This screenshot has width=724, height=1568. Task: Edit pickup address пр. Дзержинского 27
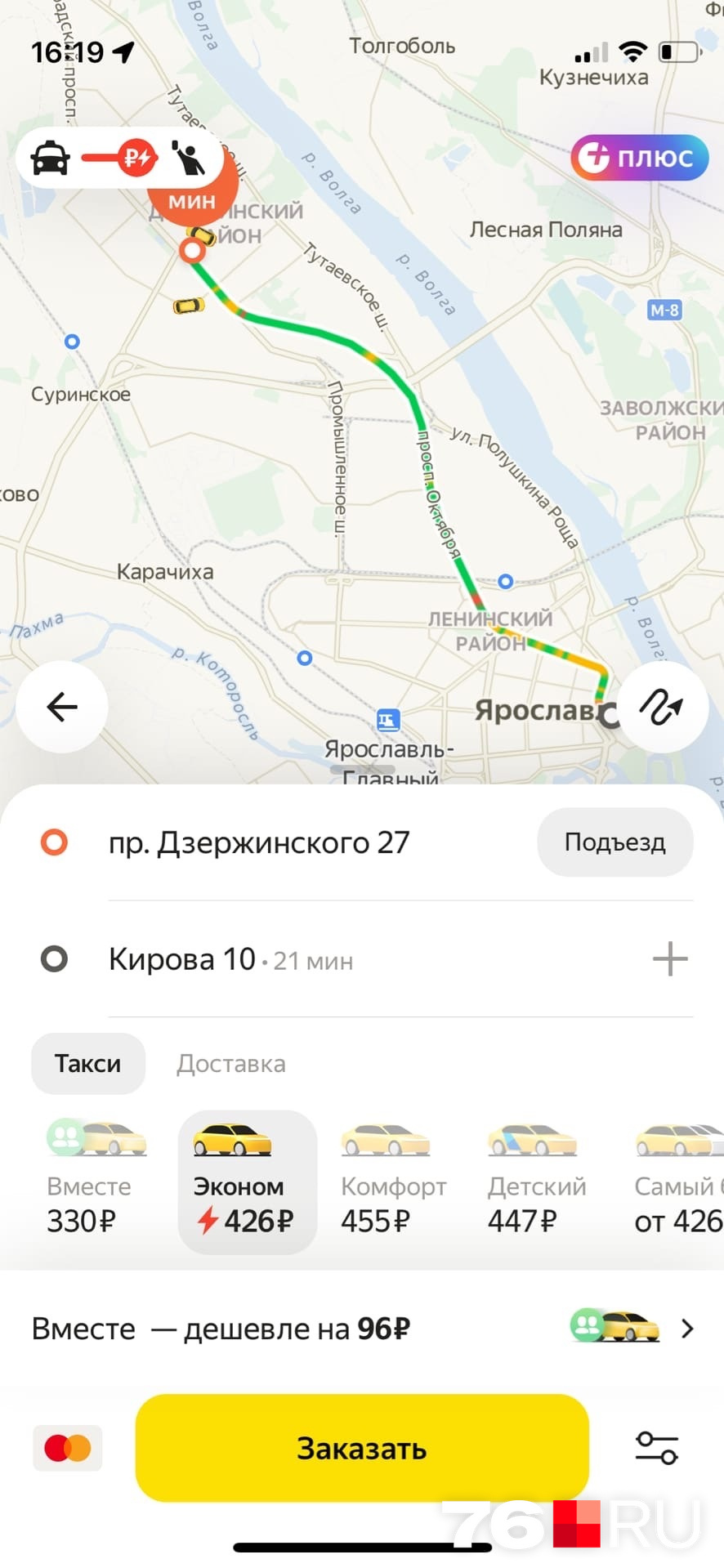tap(259, 842)
